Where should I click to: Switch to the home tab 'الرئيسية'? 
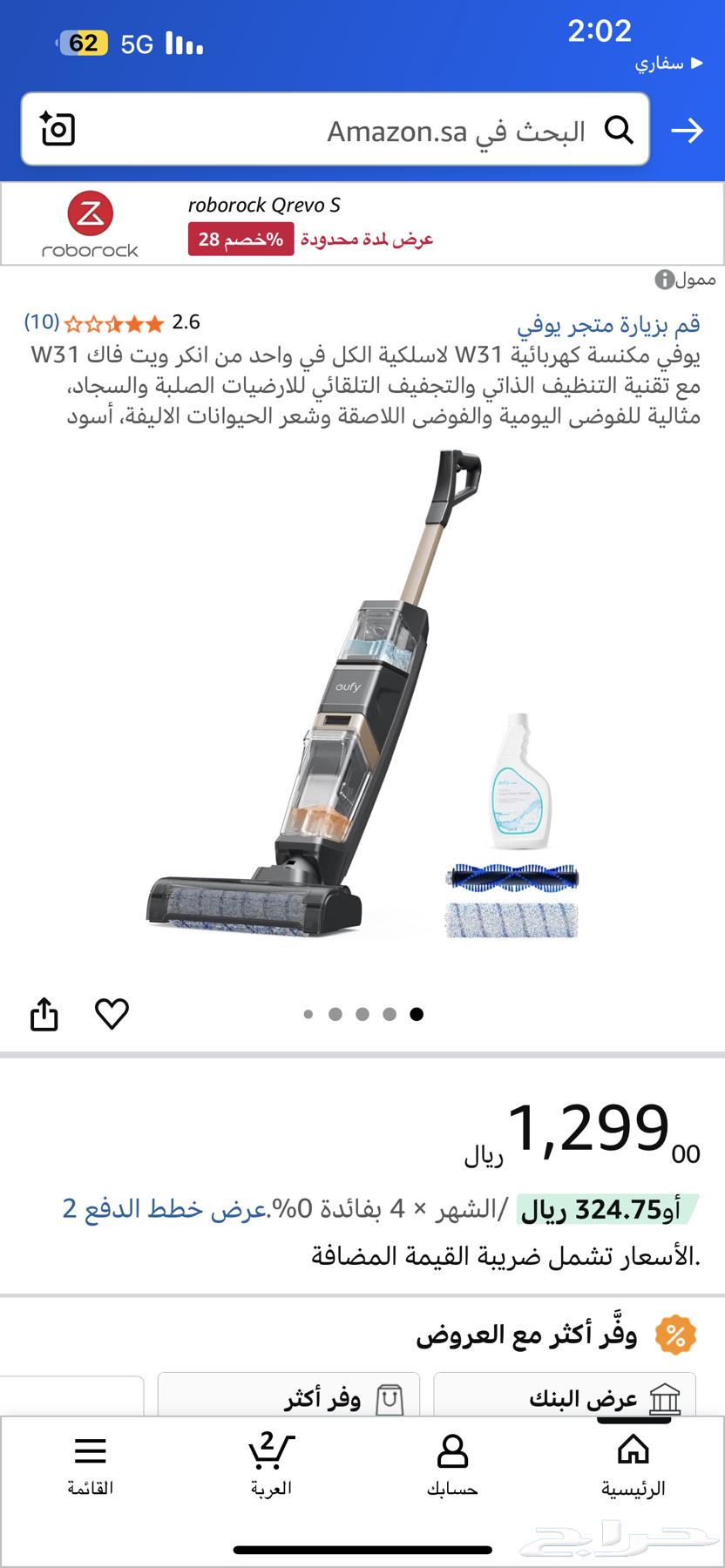coord(633,1463)
